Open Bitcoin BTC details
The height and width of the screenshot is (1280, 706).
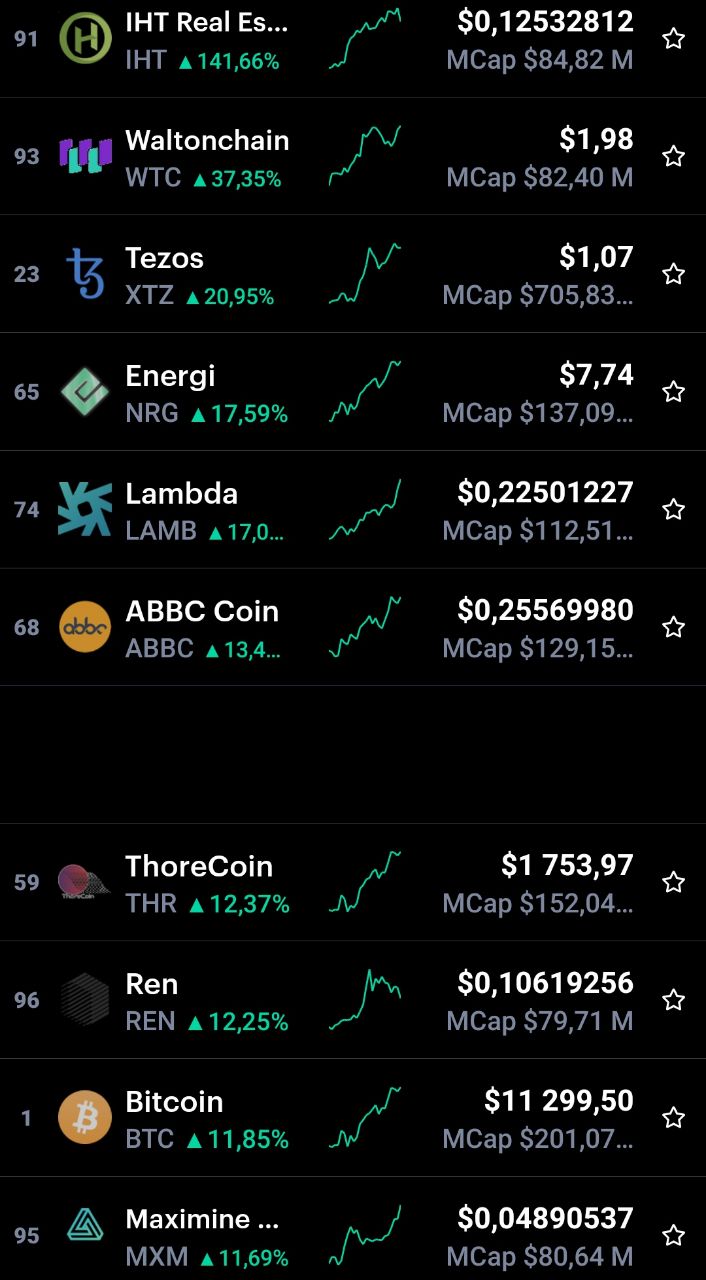[353, 1118]
